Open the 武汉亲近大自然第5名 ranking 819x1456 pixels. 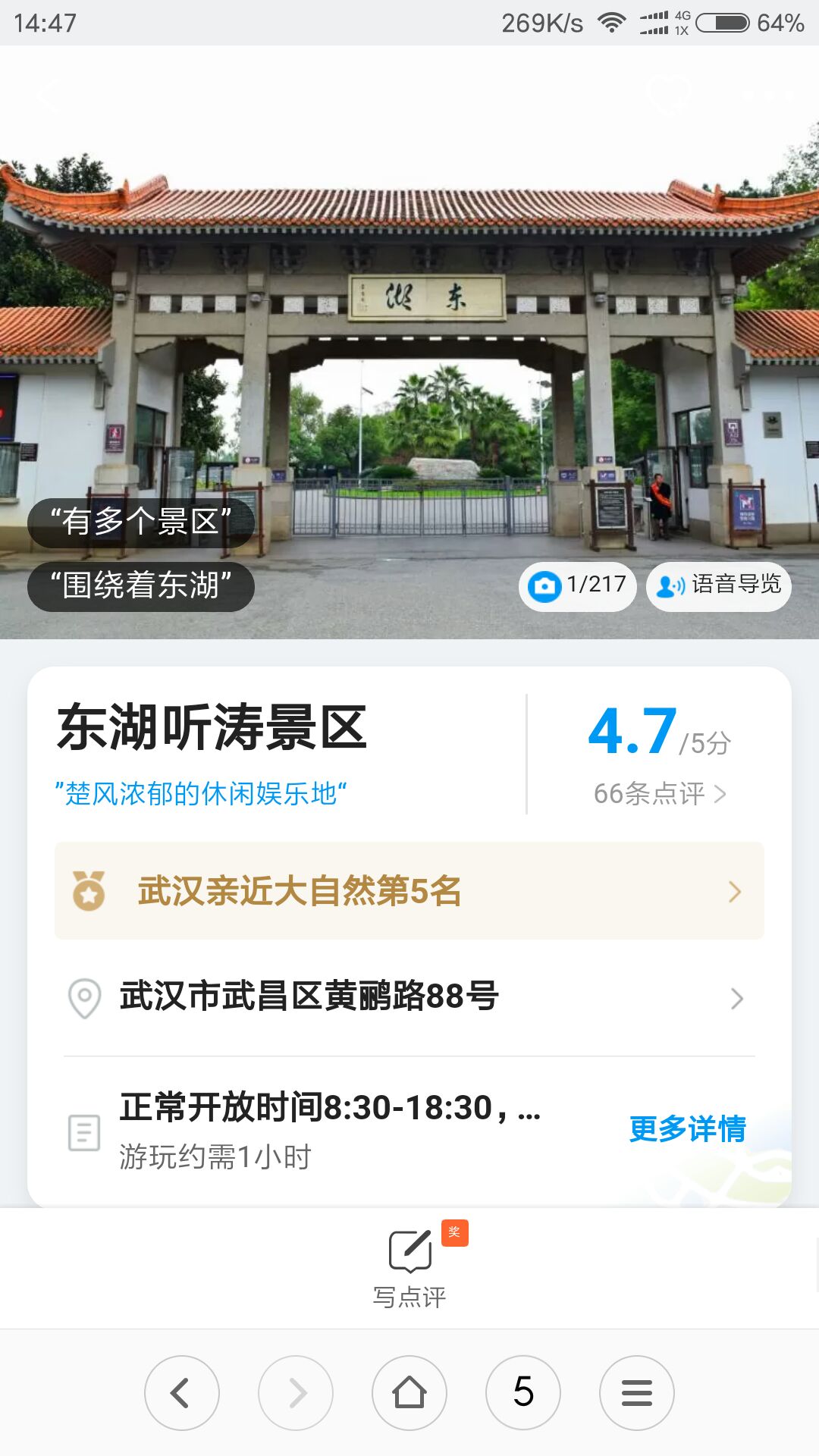[409, 891]
